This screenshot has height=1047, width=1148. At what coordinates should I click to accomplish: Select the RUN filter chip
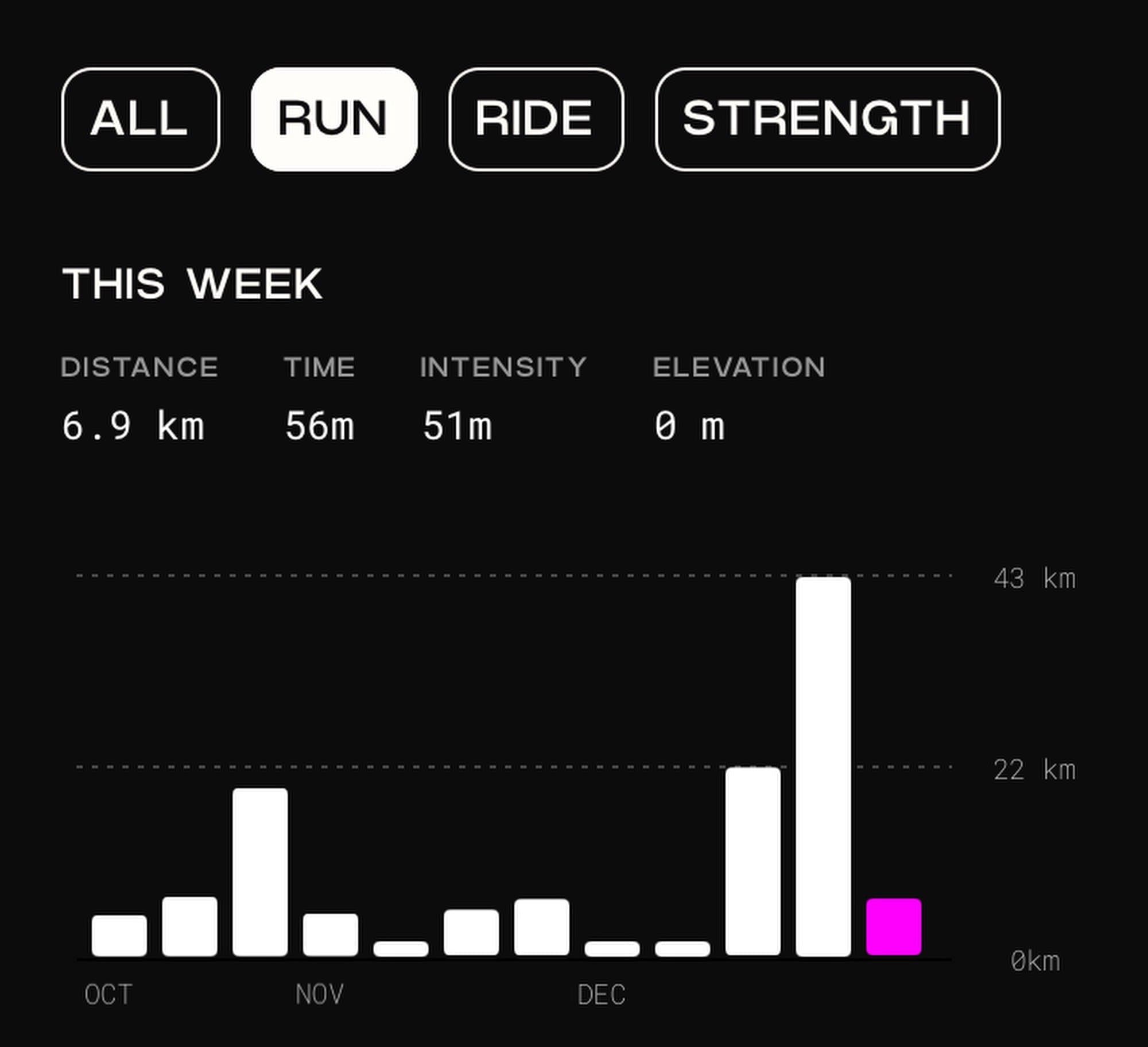[334, 119]
